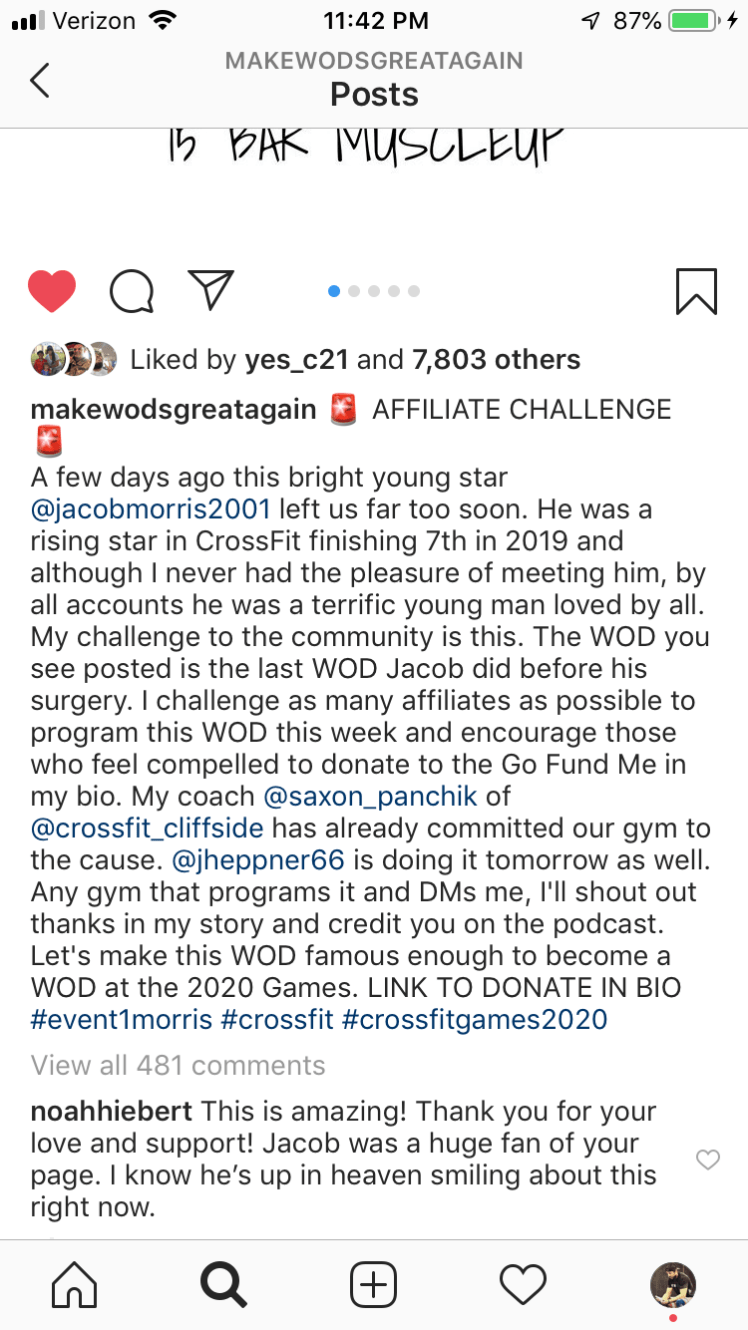Image resolution: width=748 pixels, height=1330 pixels.
Task: Like noahhiebert's comment
Action: click(x=707, y=1160)
